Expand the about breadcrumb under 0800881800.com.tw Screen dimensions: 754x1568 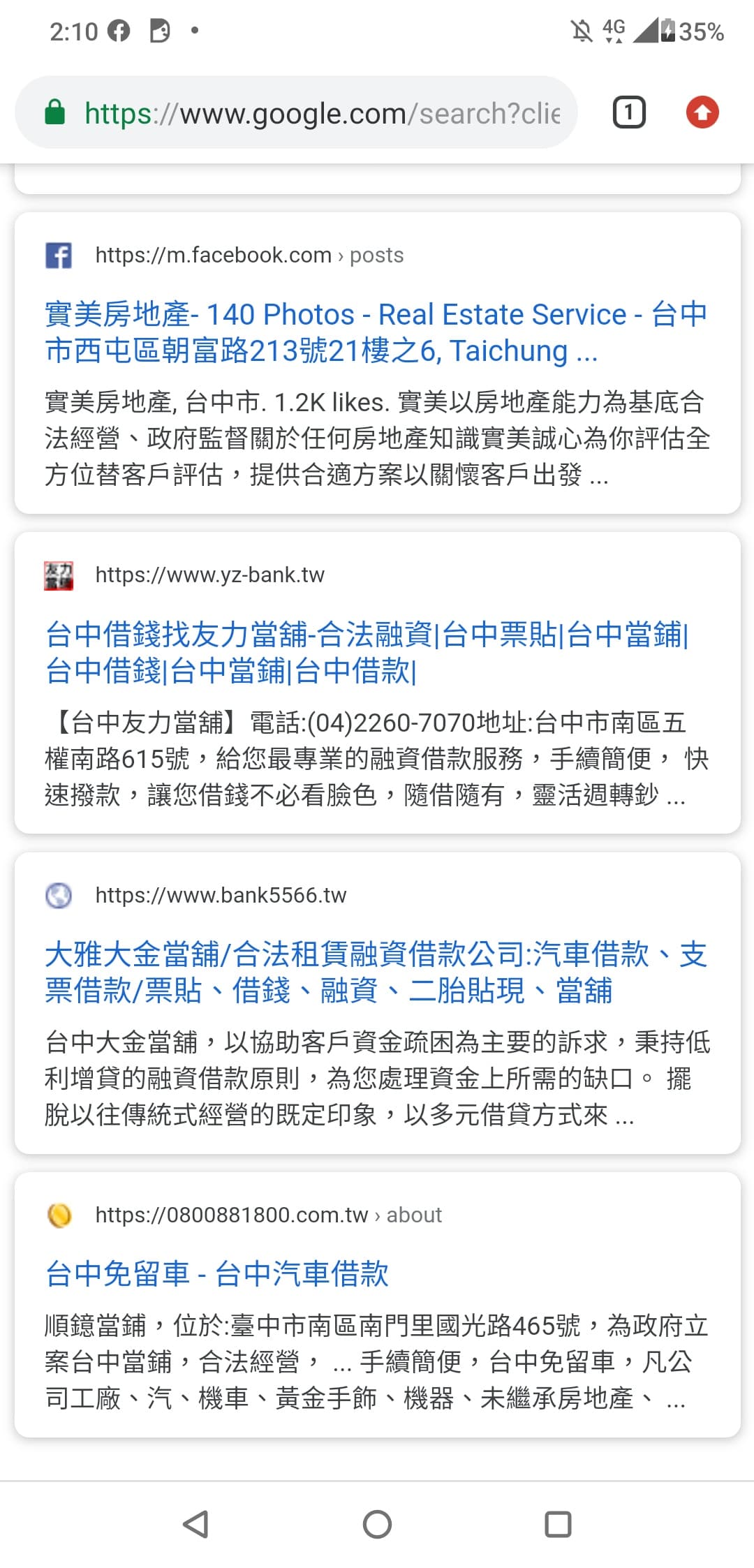[x=413, y=1215]
